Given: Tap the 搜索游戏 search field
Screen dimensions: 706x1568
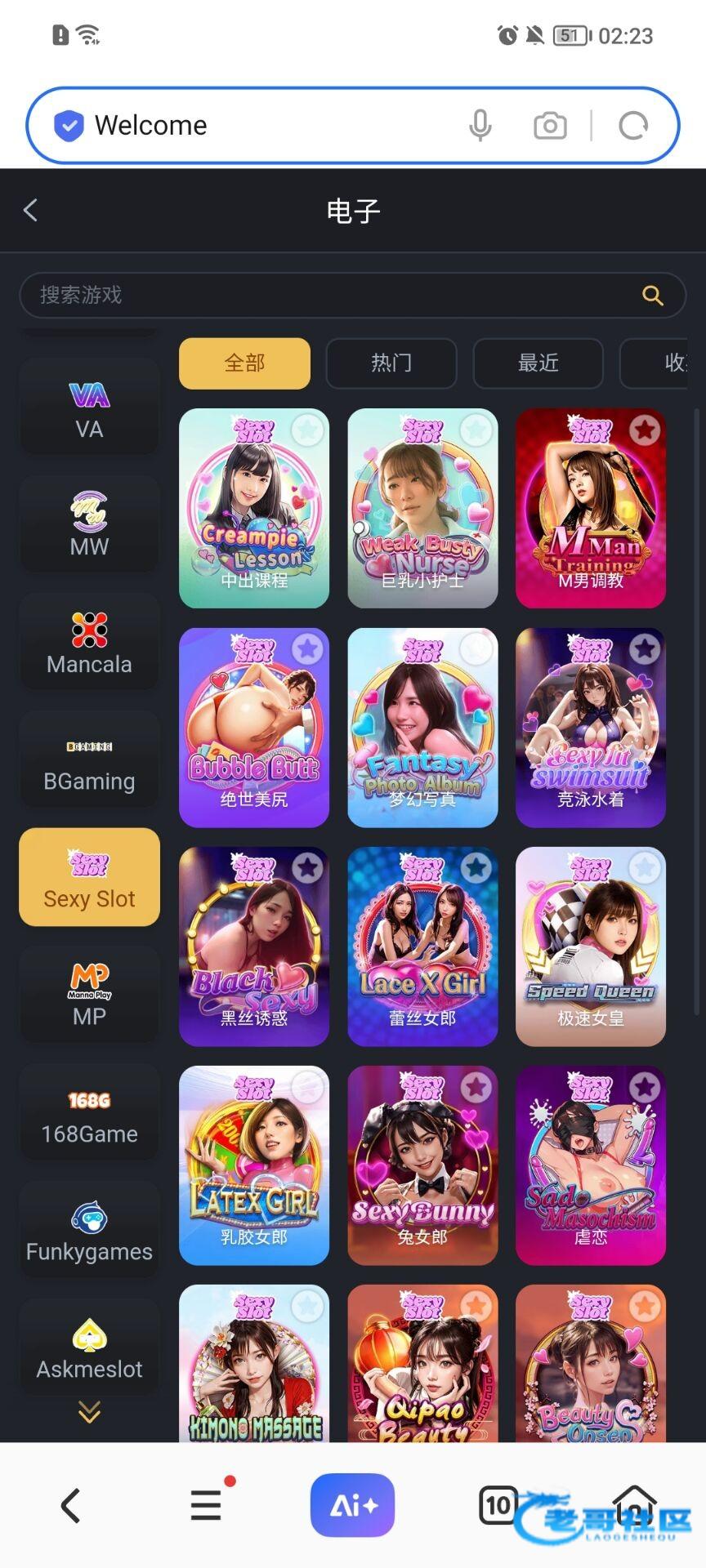Looking at the screenshot, I should point(352,295).
